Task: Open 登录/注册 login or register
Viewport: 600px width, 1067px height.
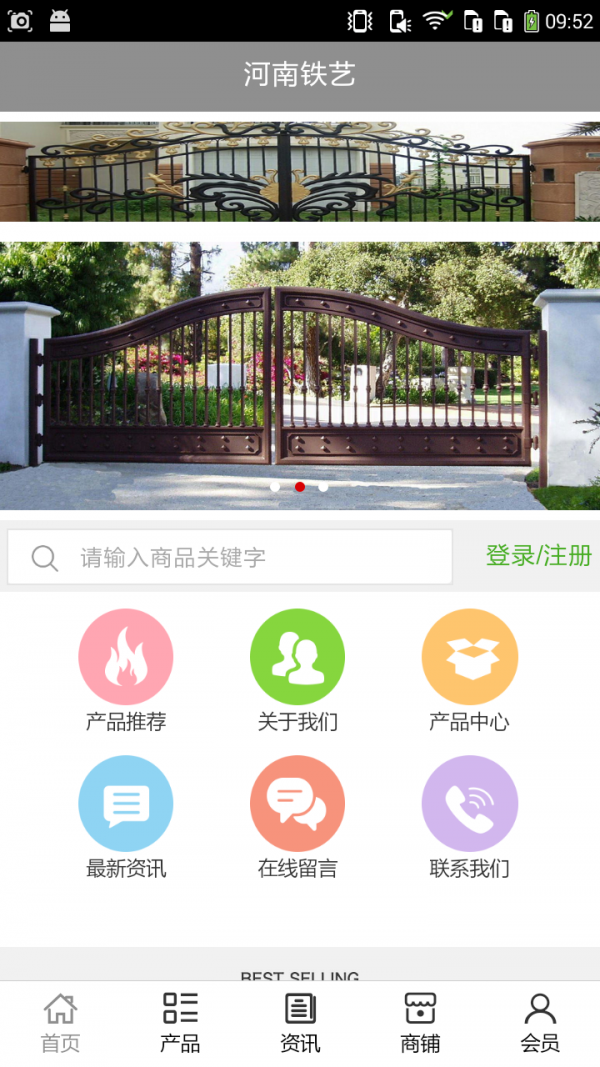Action: pos(538,556)
